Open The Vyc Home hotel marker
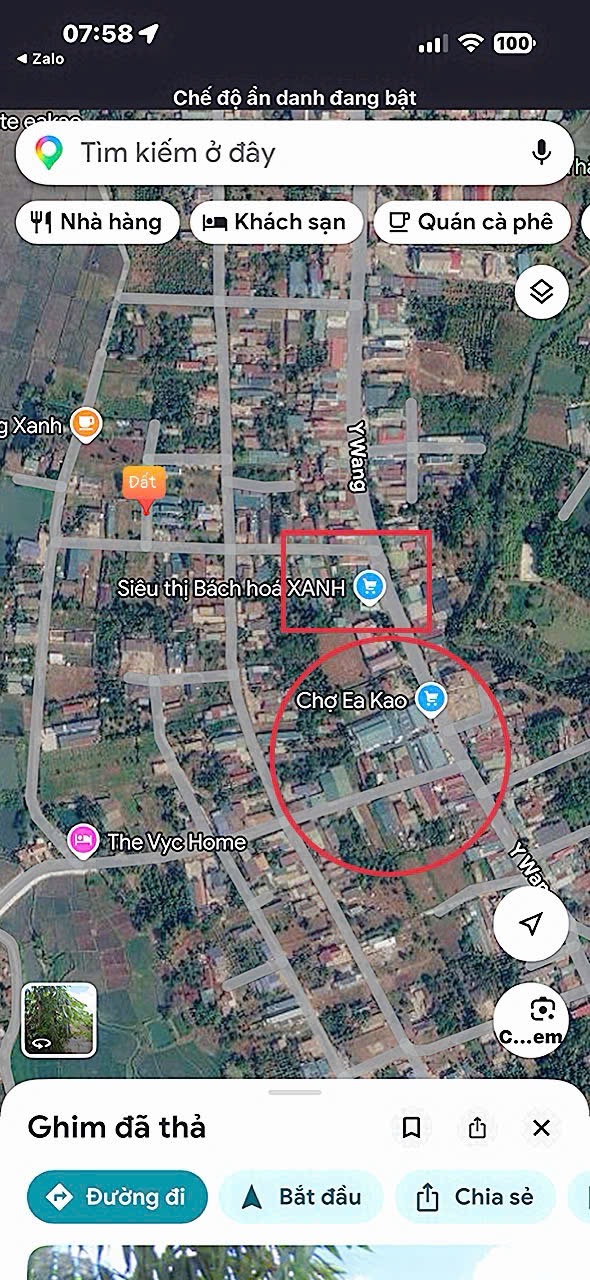 [82, 840]
